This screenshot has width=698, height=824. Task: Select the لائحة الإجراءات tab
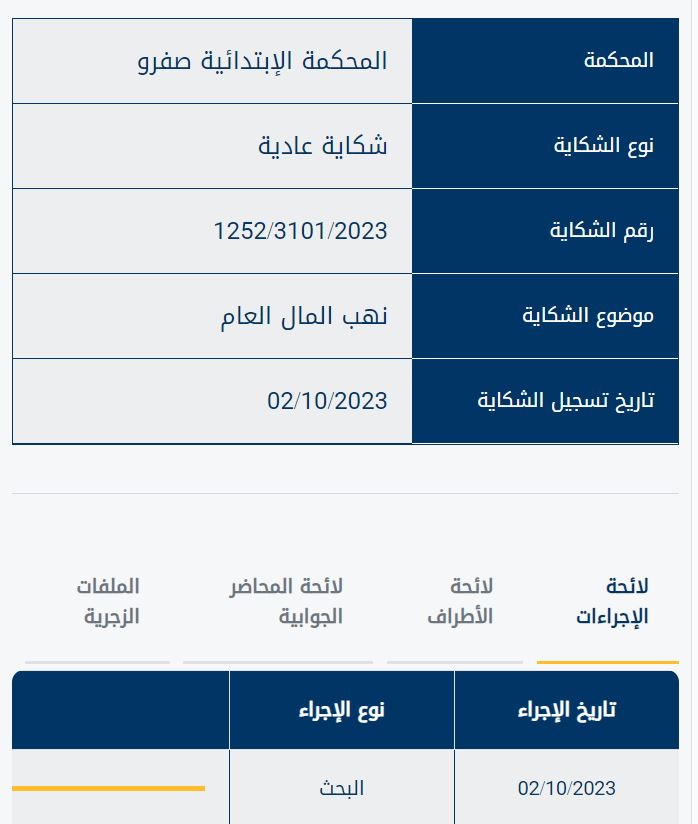(x=611, y=601)
